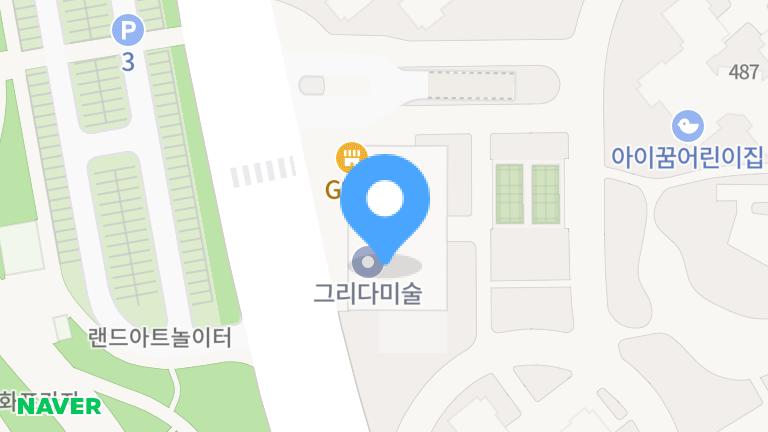Select the 아이꿈어린이집 map marker
The height and width of the screenshot is (432, 768).
click(x=687, y=127)
